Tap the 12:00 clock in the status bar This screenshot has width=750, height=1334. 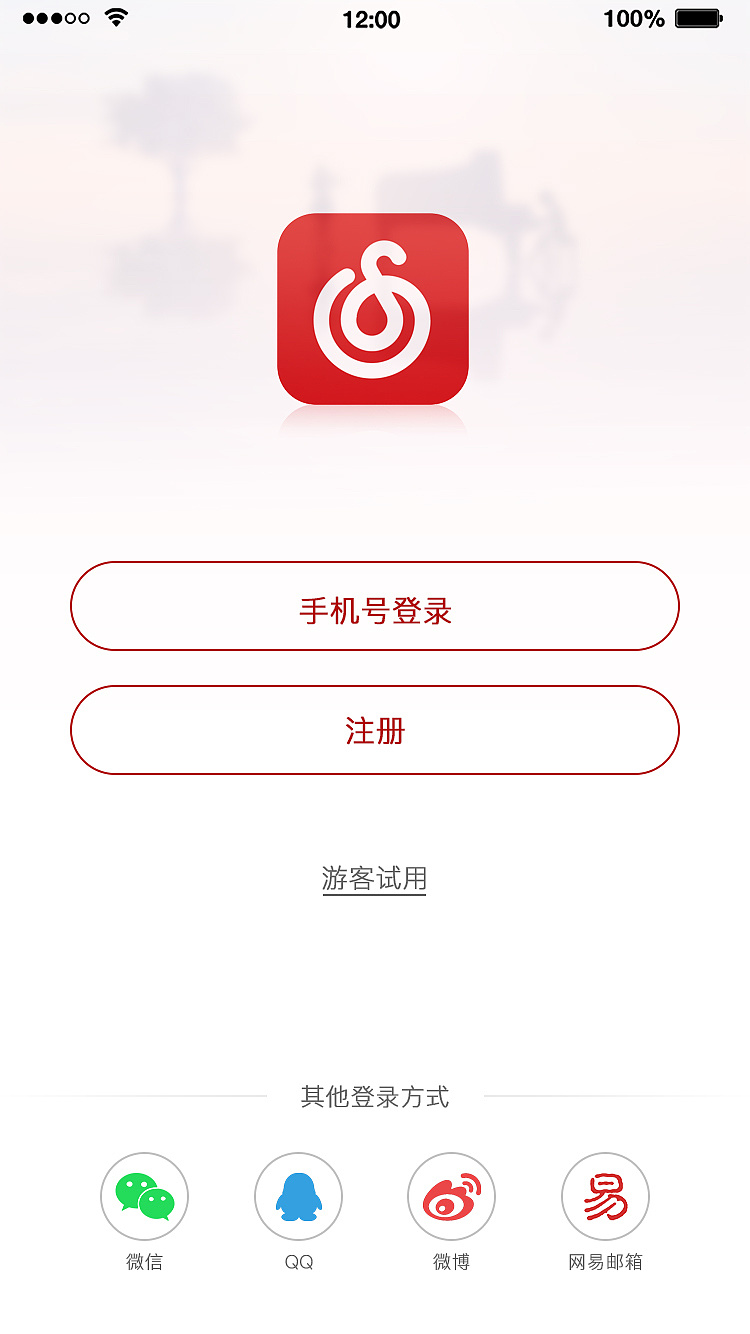tap(374, 18)
